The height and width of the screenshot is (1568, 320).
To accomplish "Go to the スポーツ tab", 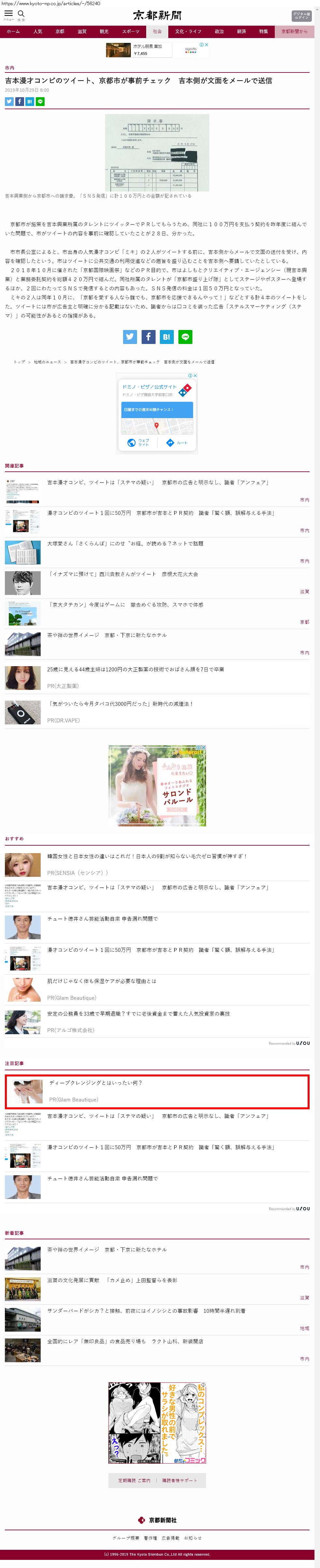I will coord(131,32).
